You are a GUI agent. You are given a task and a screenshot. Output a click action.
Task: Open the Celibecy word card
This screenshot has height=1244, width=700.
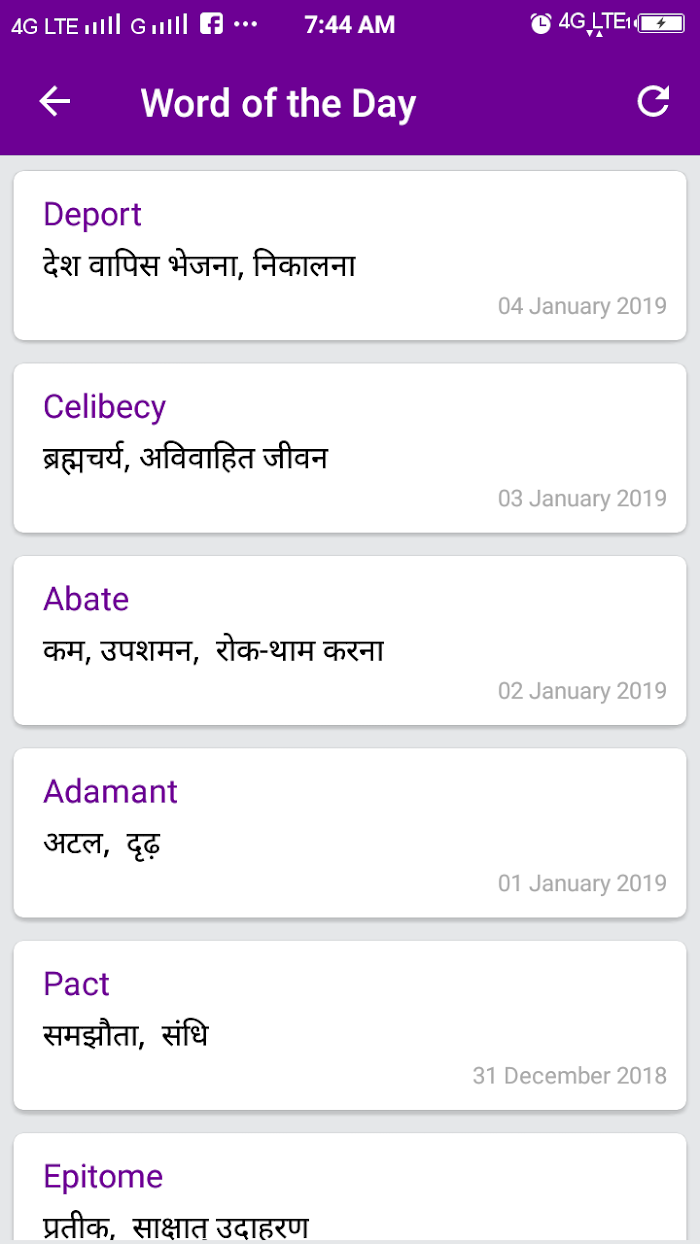(x=350, y=448)
